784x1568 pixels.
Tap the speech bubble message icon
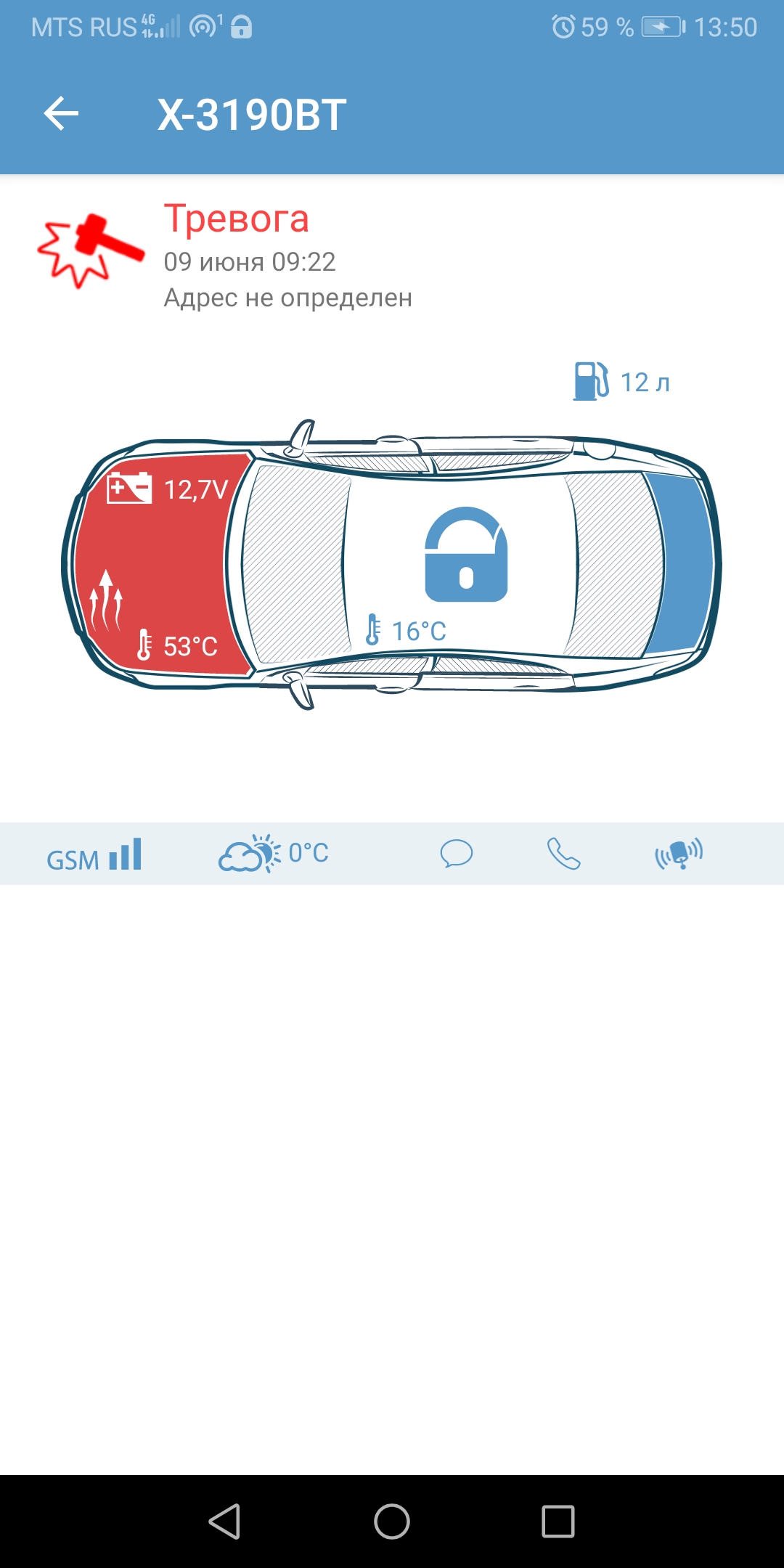[456, 854]
